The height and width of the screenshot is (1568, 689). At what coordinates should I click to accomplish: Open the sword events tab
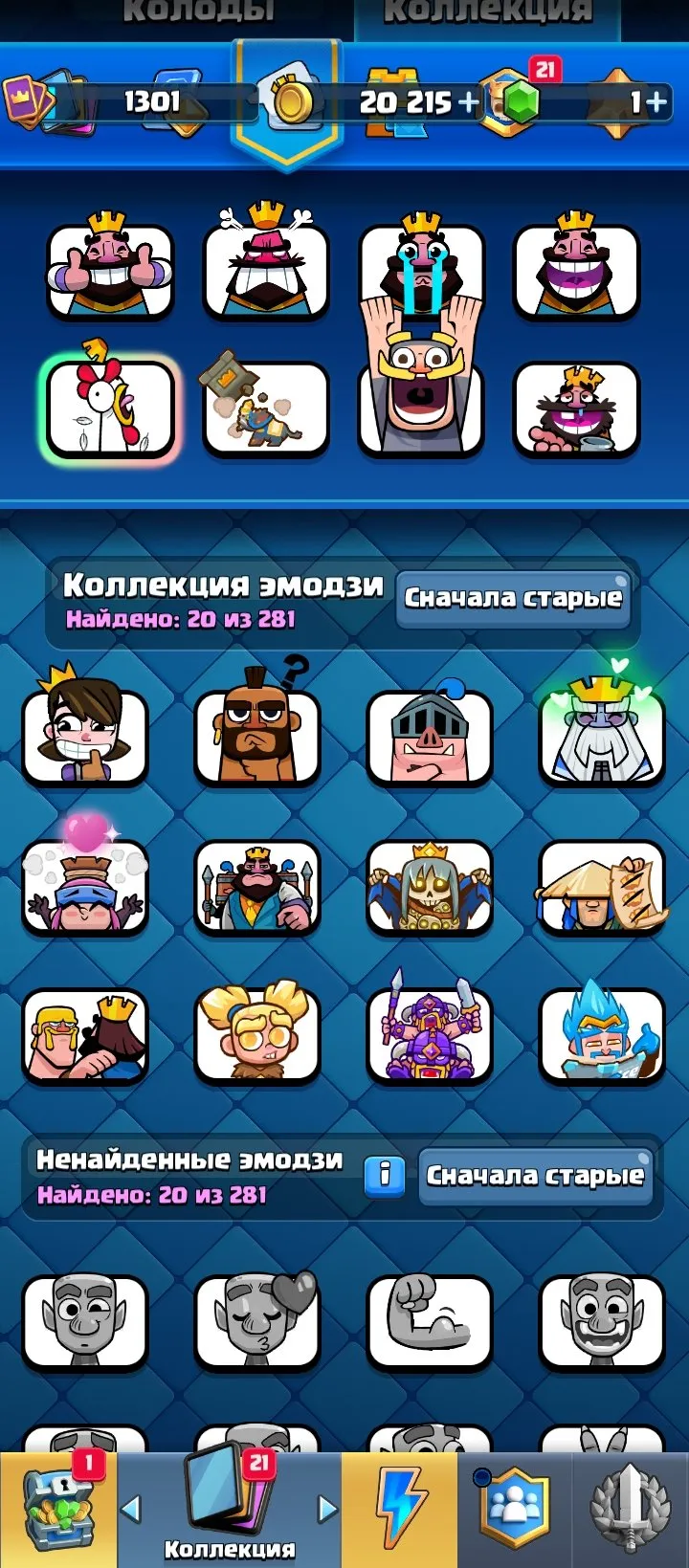coord(631,1510)
